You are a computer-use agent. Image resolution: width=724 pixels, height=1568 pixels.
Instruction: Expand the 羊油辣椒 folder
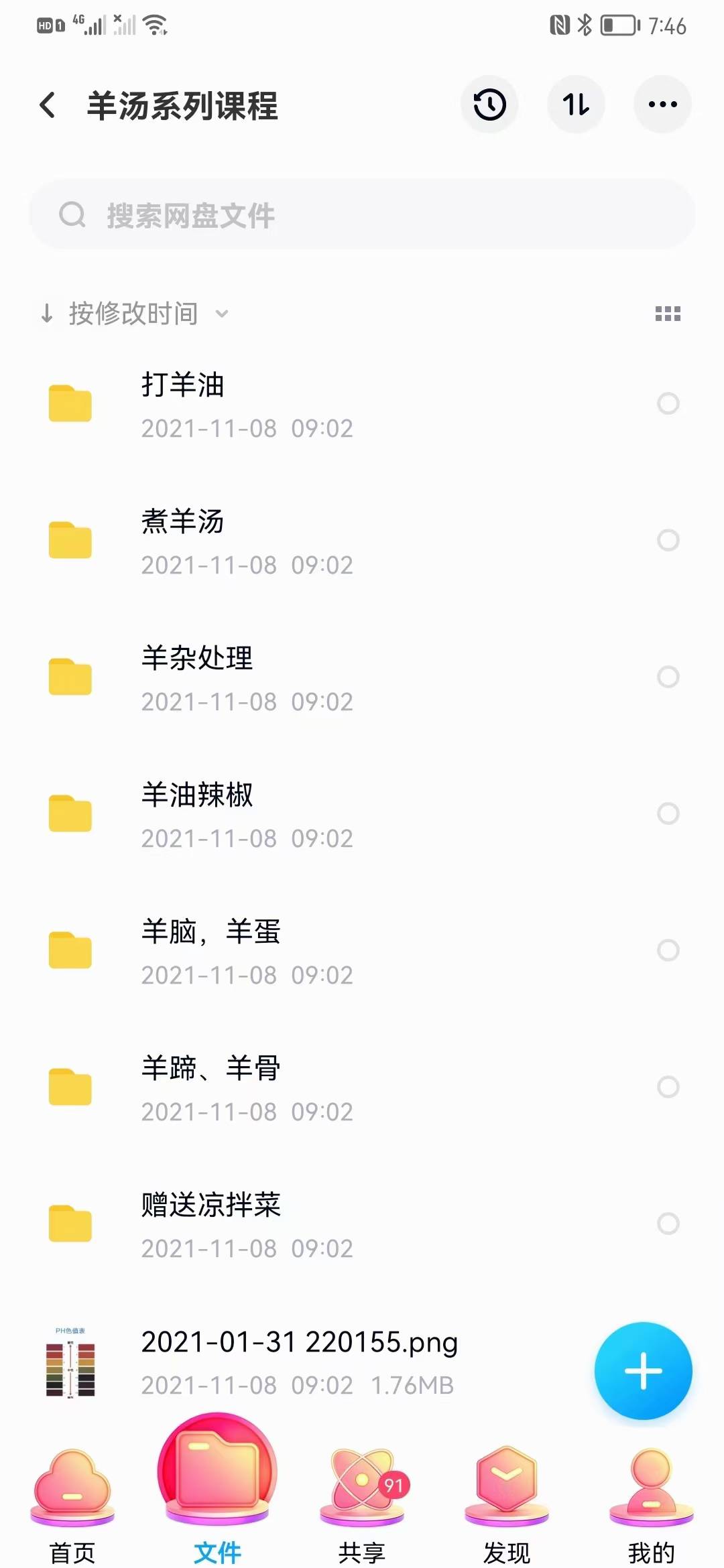pos(268,814)
